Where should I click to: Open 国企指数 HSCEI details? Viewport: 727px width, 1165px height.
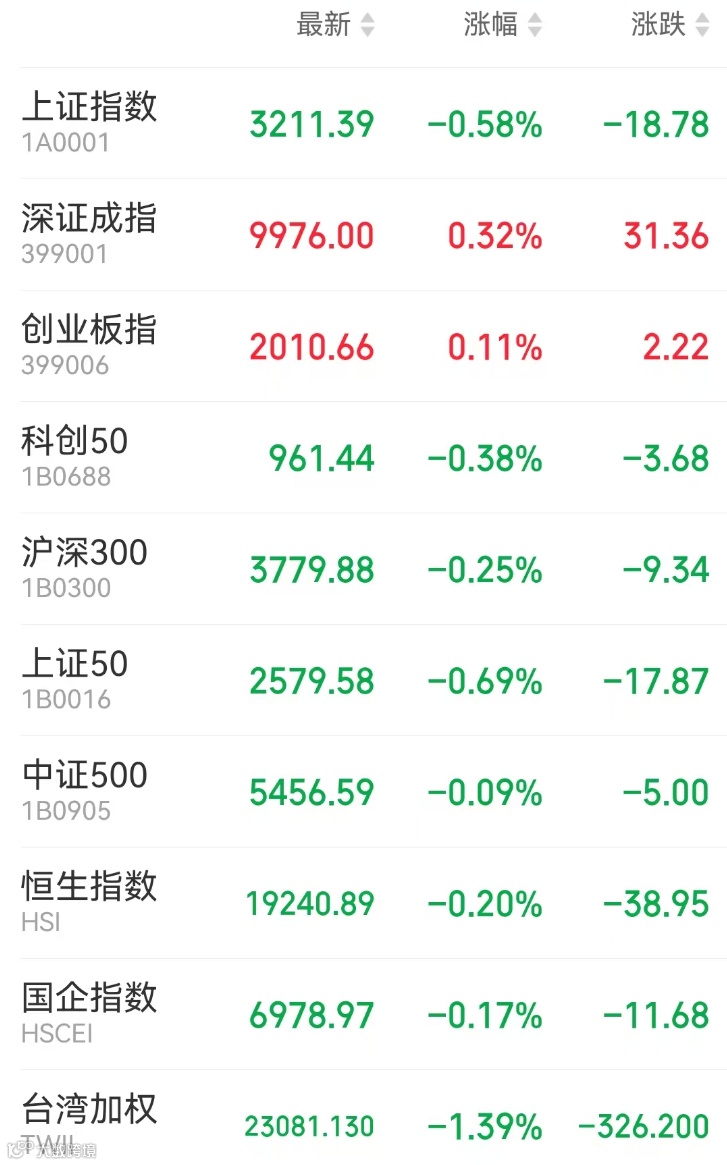click(x=374, y=1015)
